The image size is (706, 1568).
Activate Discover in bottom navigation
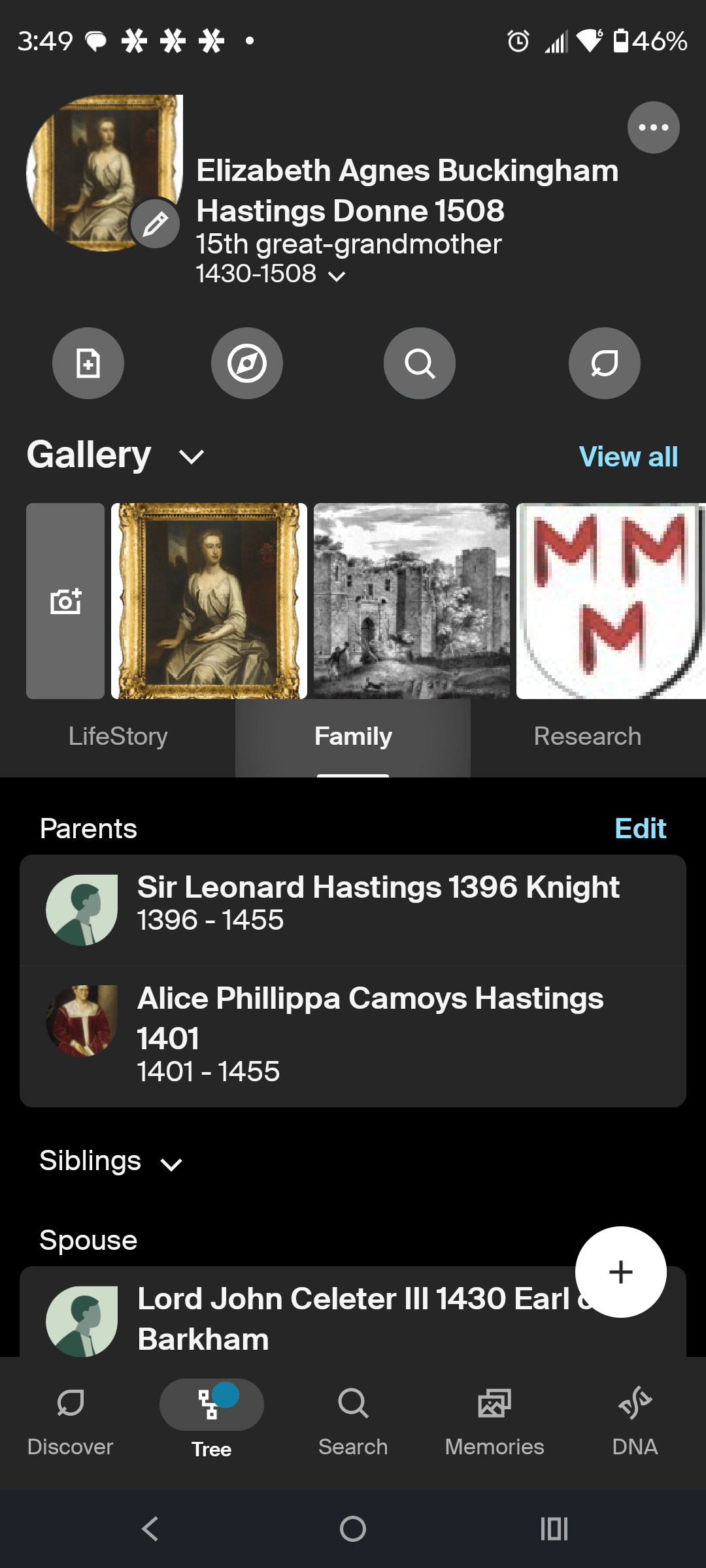70,1418
